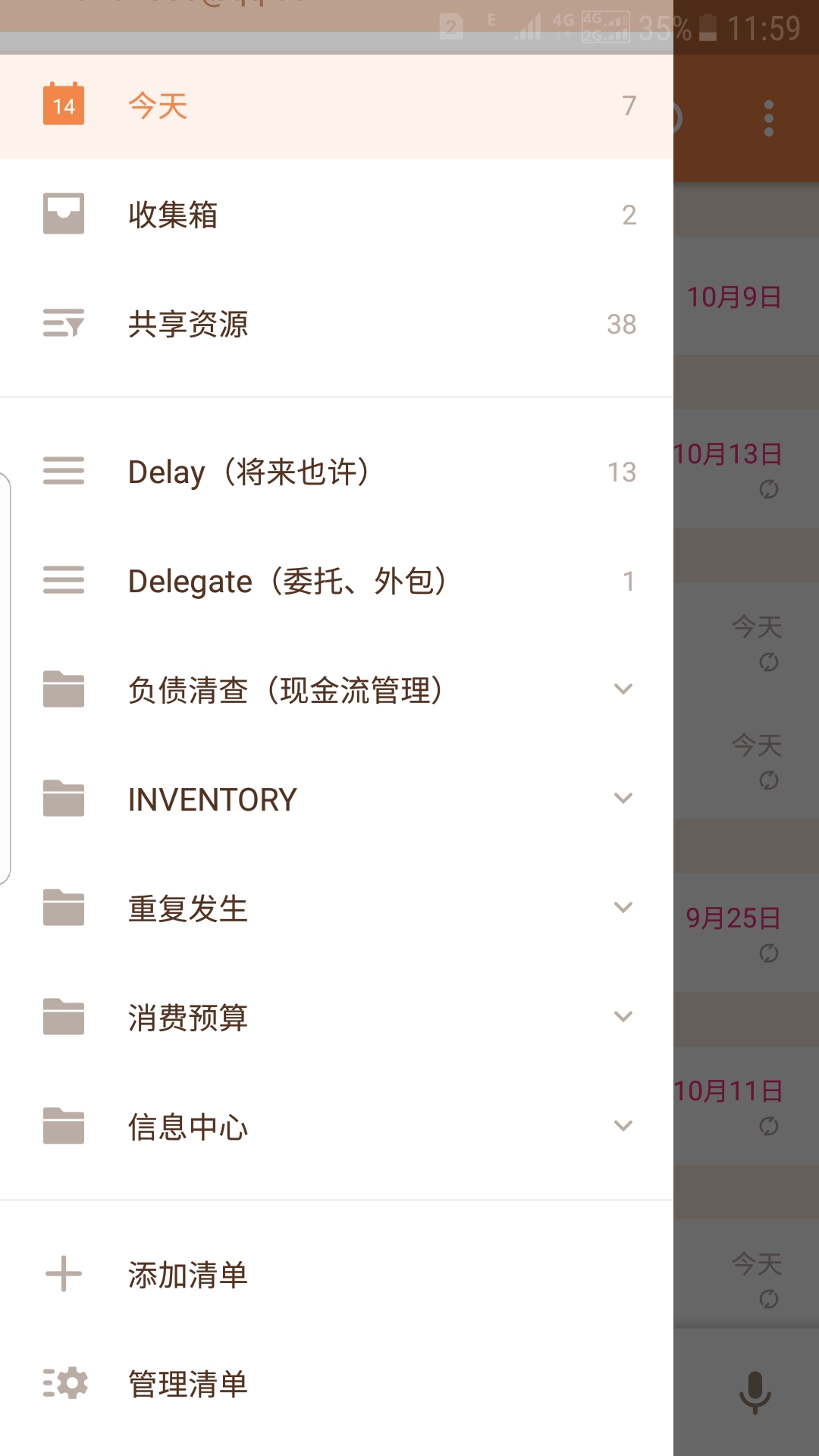Open the 收集箱 inbox
This screenshot has height=1456, width=819.
point(337,215)
